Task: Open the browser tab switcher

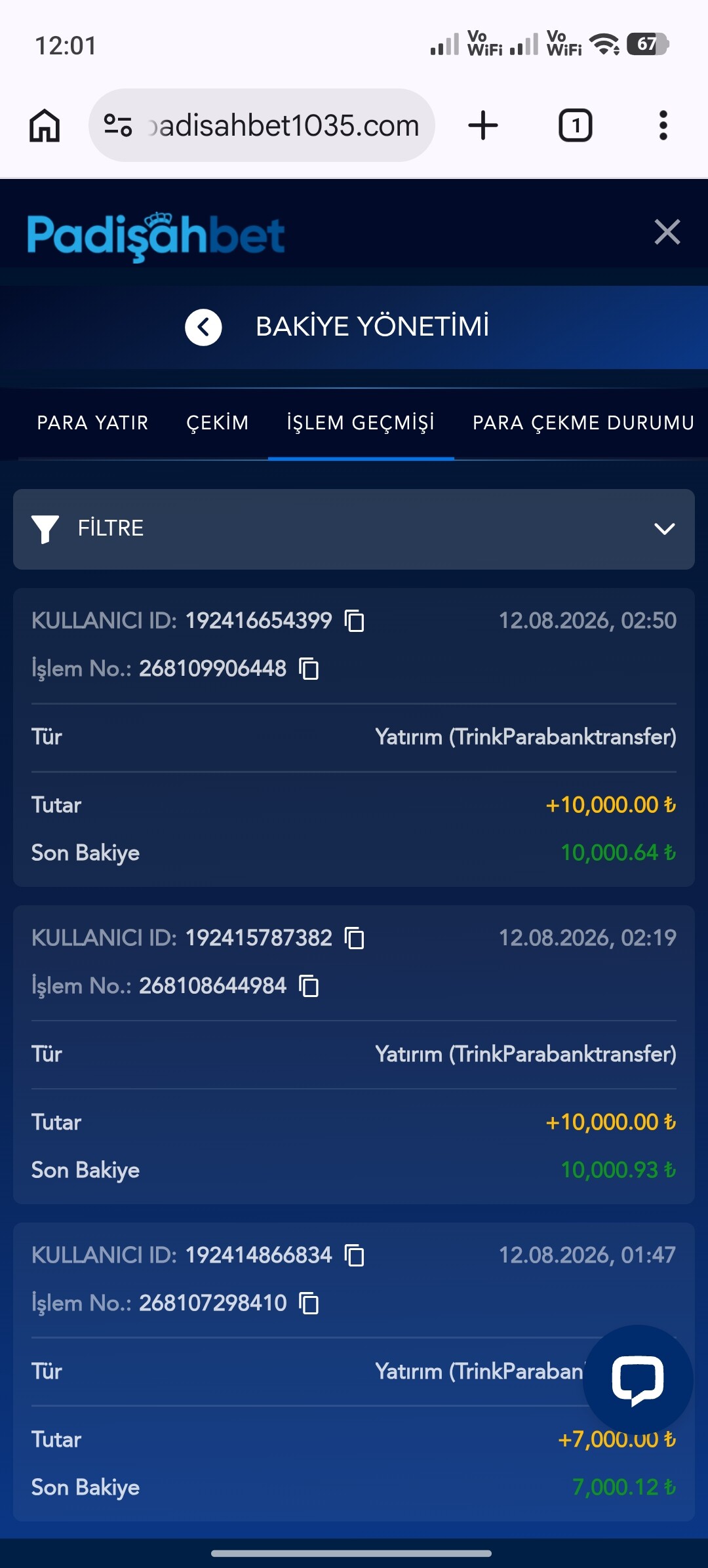Action: tap(576, 125)
